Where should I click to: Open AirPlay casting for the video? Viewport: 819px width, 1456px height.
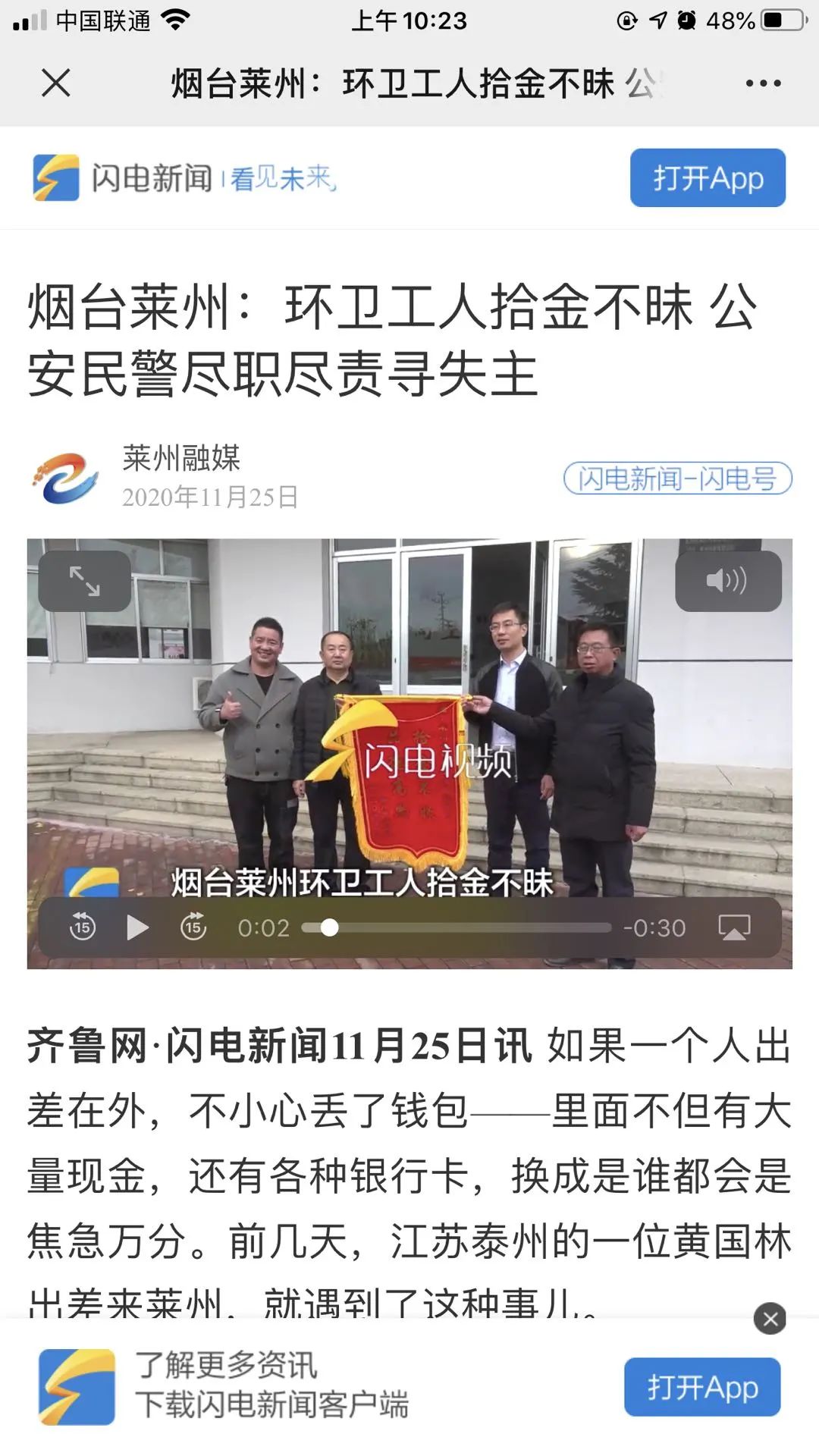pyautogui.click(x=734, y=927)
